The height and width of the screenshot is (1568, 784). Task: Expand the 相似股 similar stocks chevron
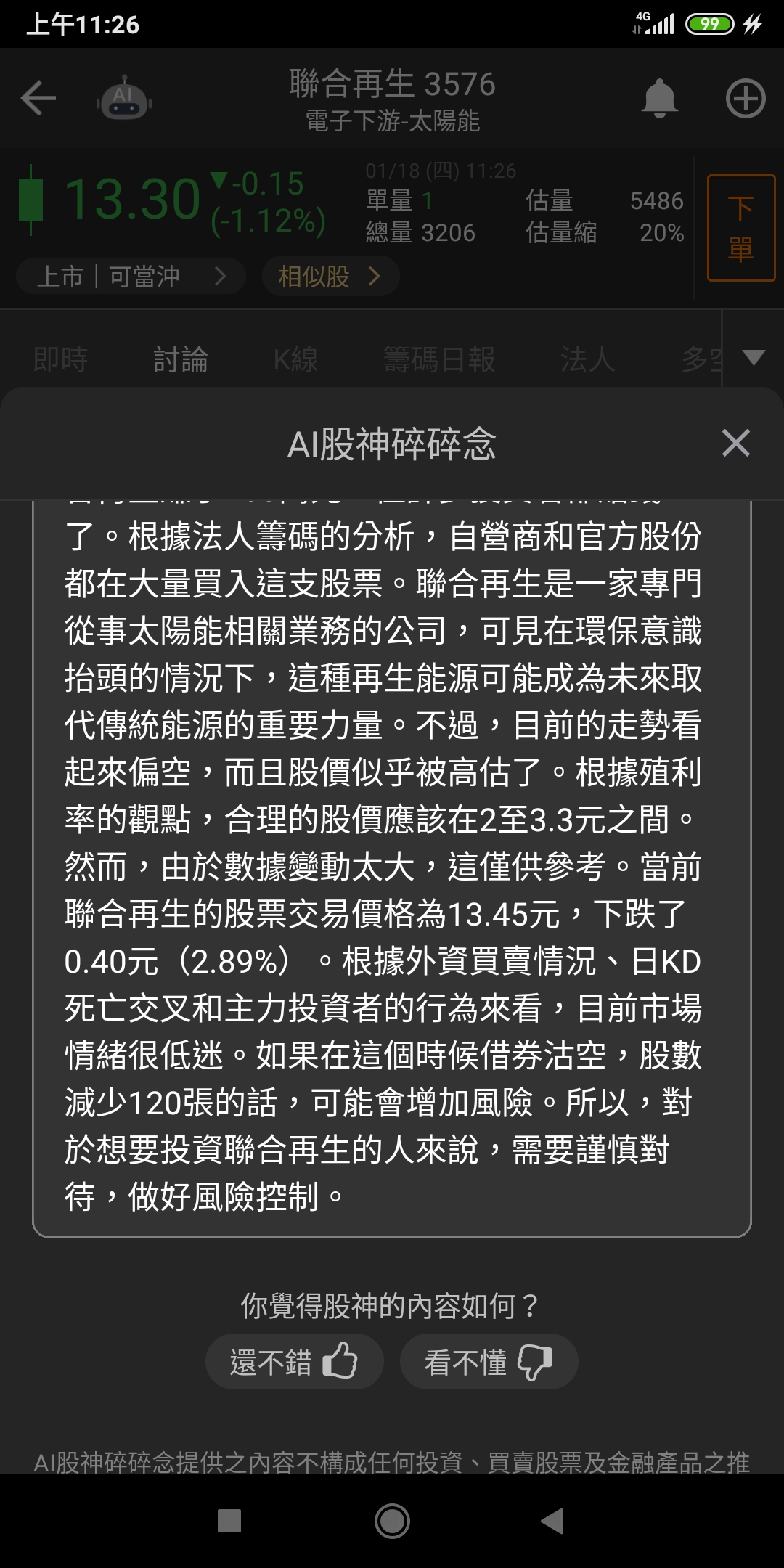(x=376, y=277)
